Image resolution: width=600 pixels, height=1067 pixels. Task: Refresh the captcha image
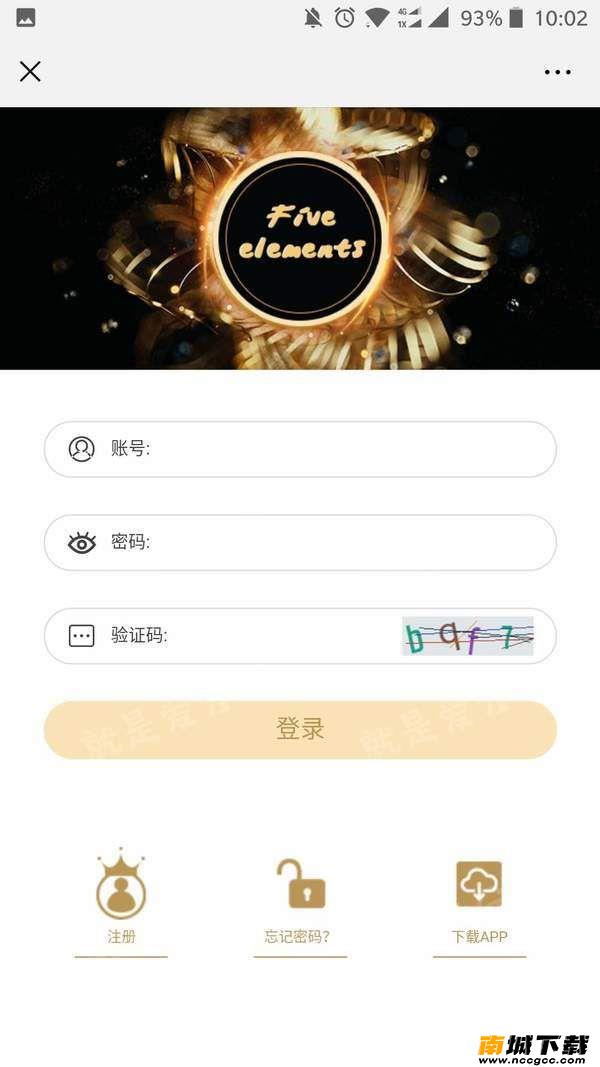(468, 636)
